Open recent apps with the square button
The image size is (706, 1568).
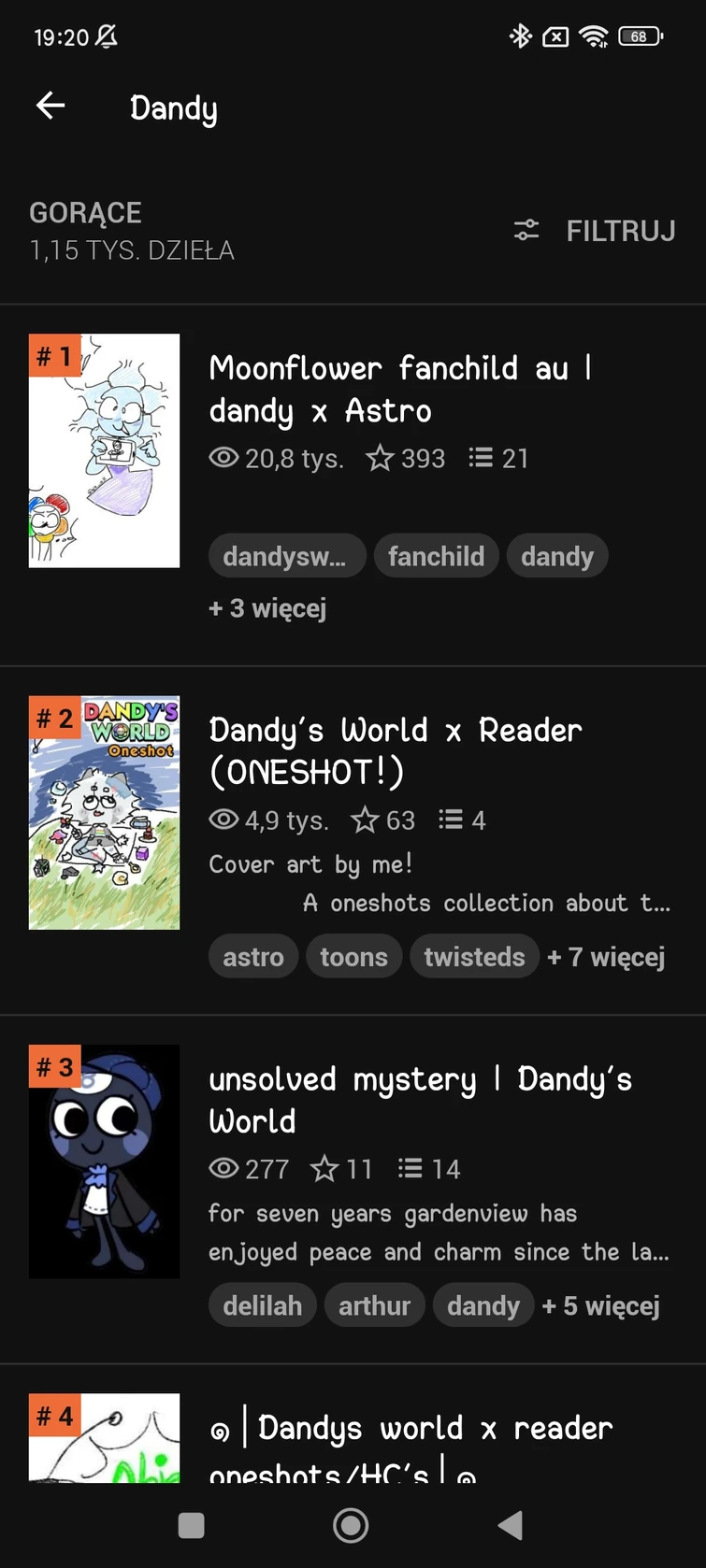coord(191,1526)
